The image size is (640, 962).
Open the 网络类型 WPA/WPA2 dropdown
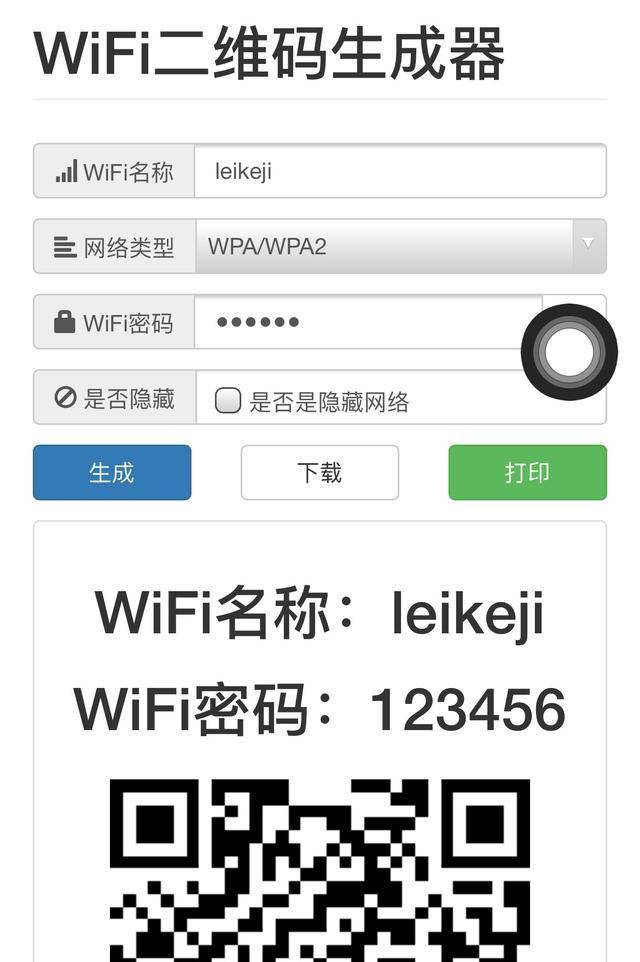(400, 246)
